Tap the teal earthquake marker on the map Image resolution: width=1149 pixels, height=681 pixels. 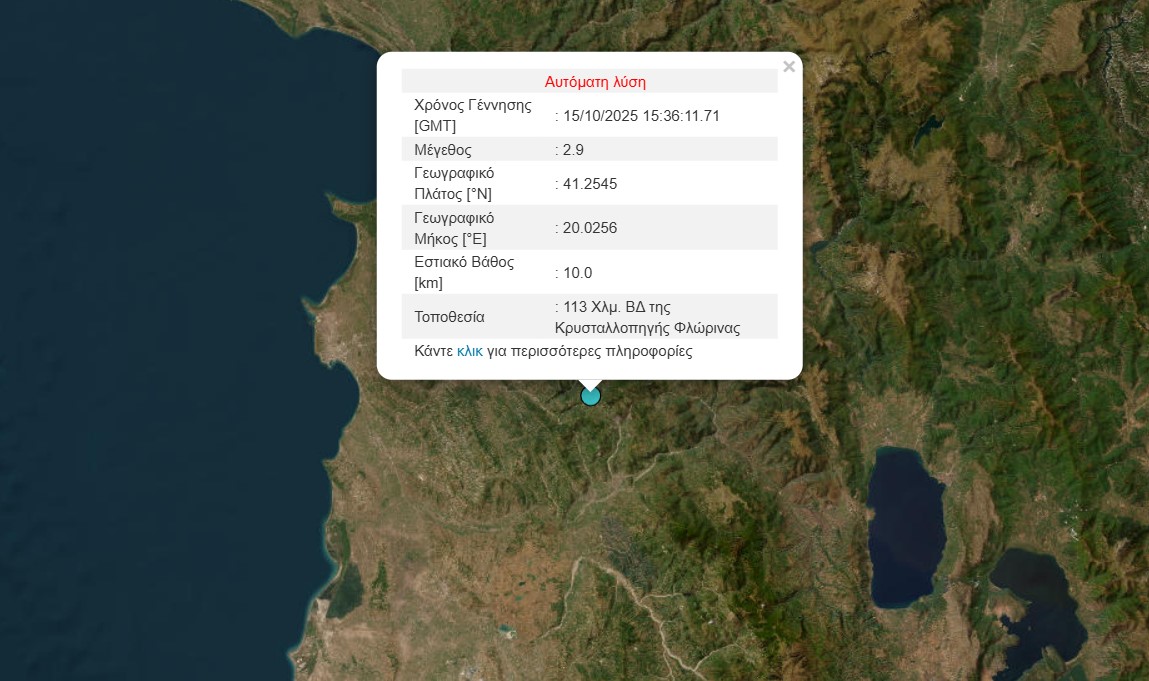point(591,396)
